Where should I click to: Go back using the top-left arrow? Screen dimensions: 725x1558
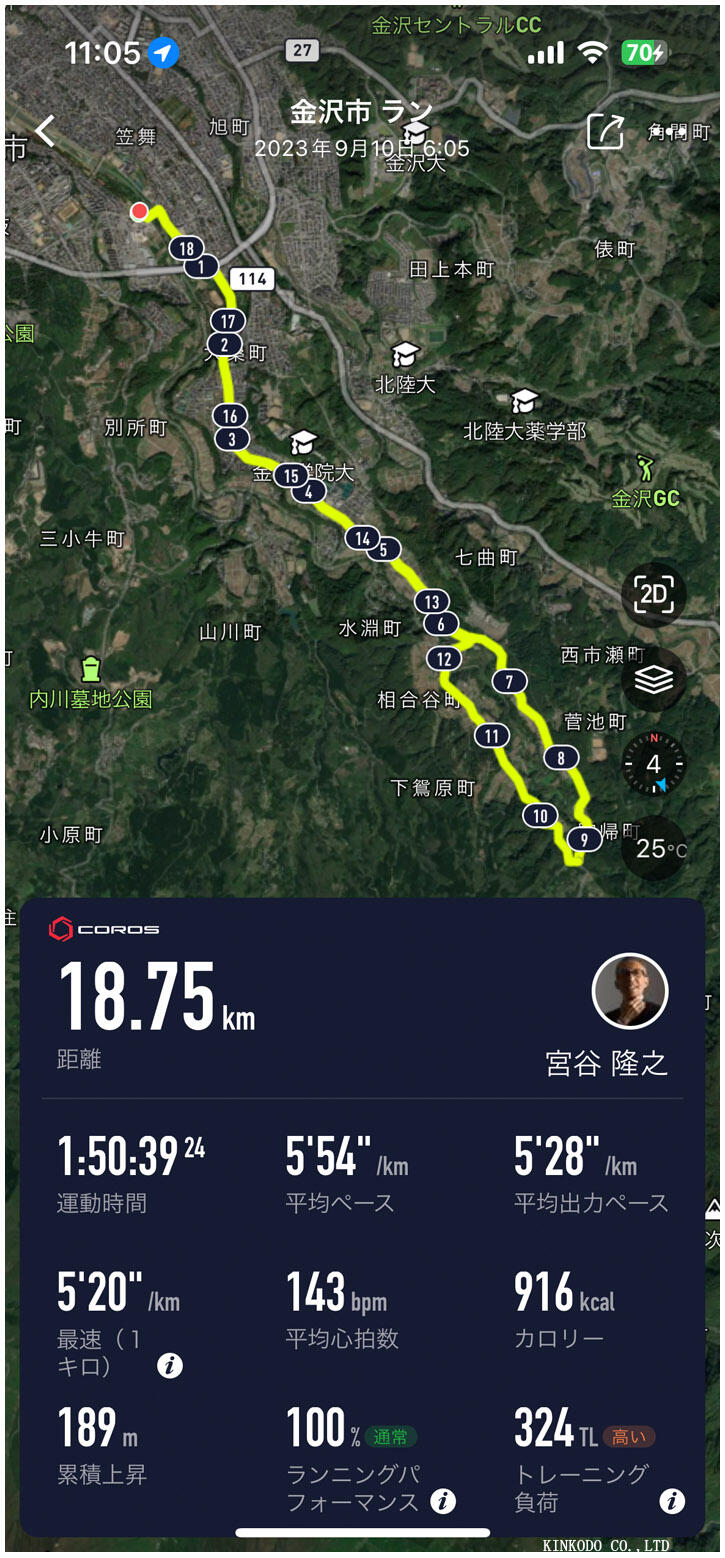(x=44, y=131)
